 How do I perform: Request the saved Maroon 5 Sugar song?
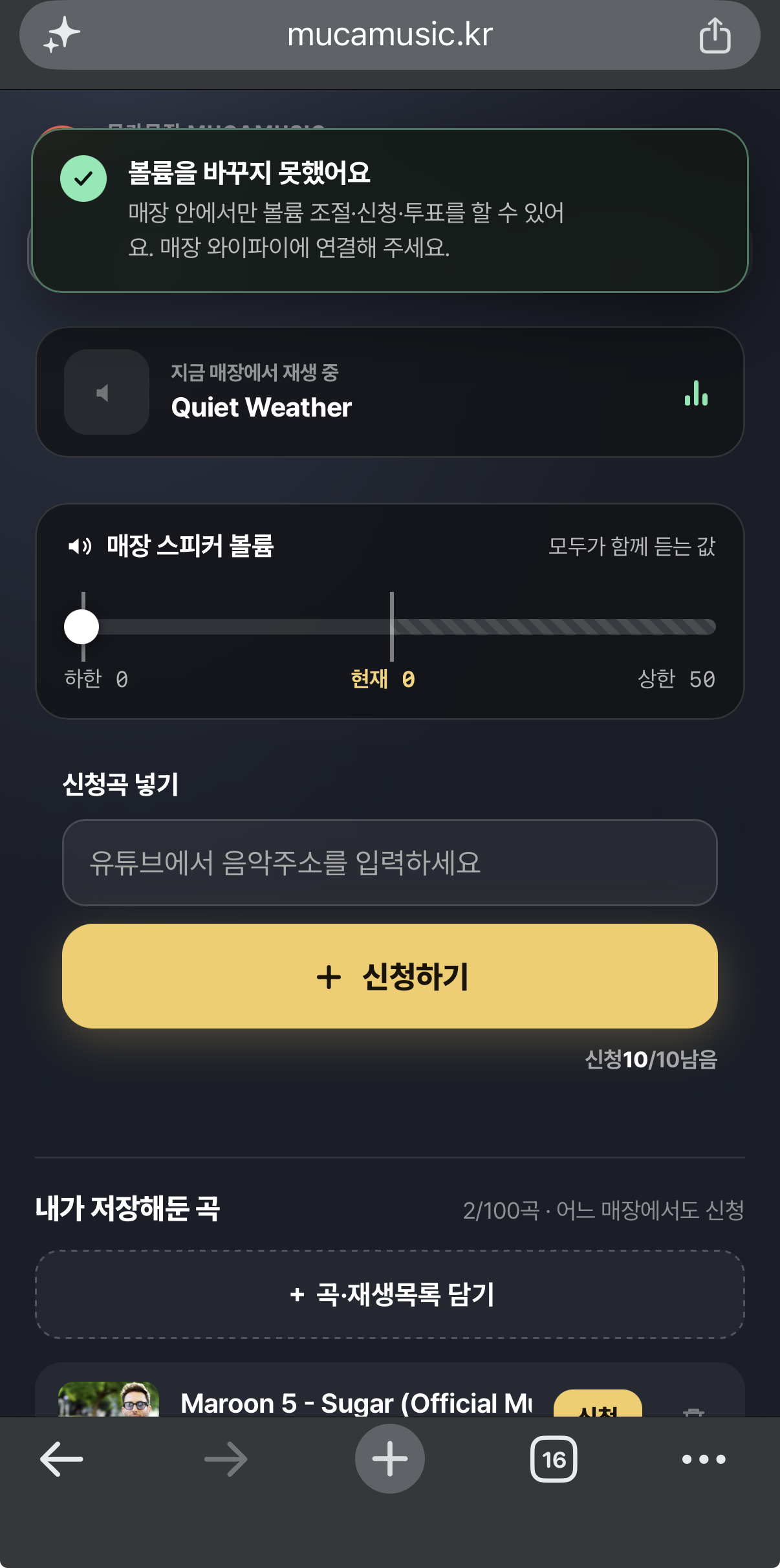tap(598, 1404)
